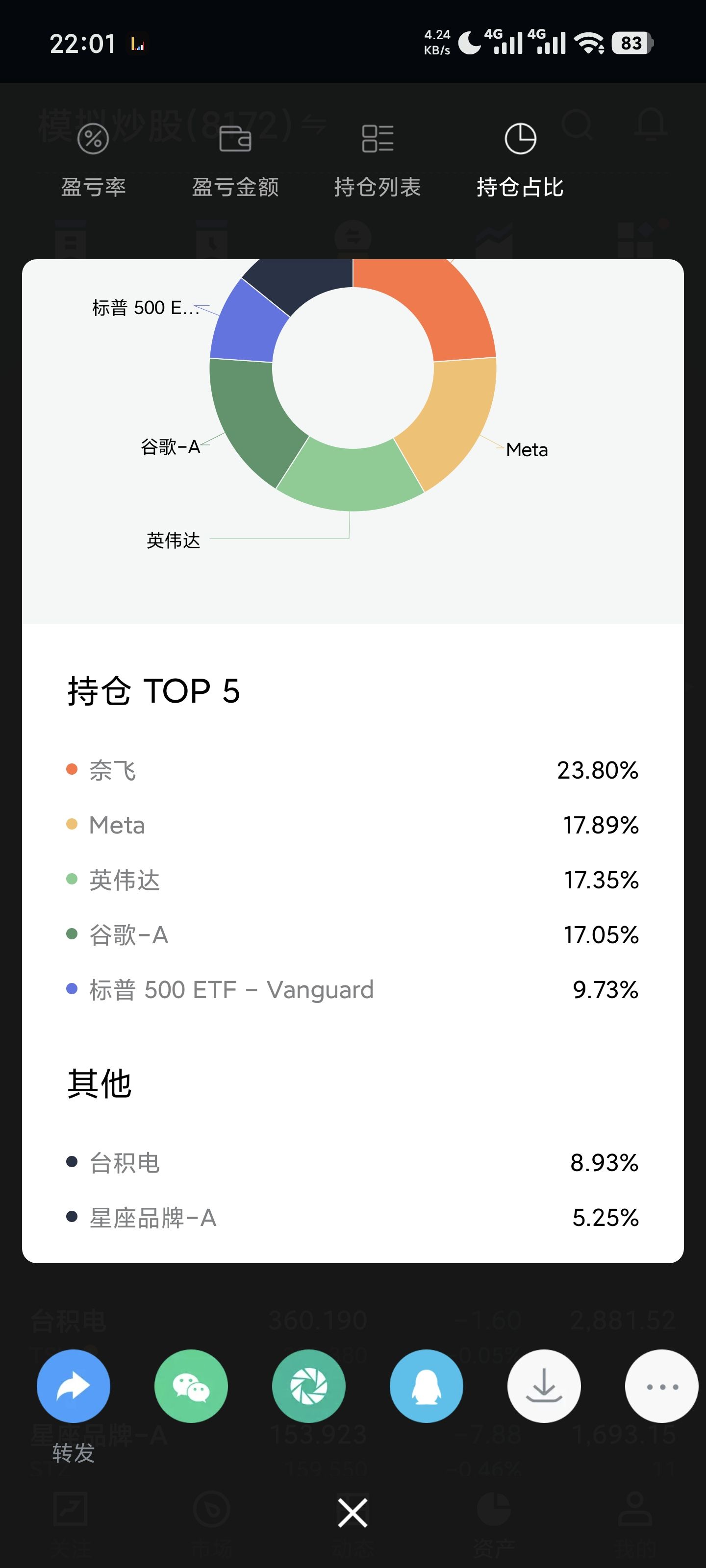This screenshot has width=706, height=1568.
Task: Switch to the 盈亏率 tab
Action: (x=93, y=159)
